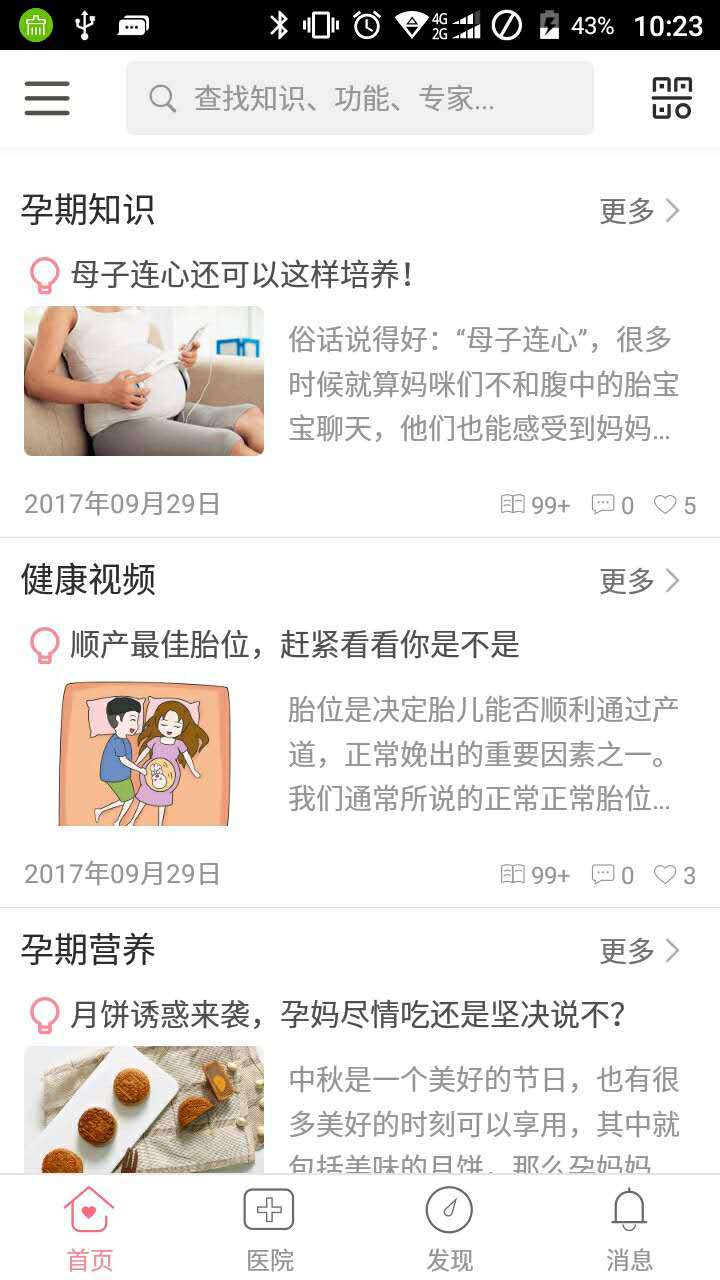Tap the search box for knowledge and experts
The image size is (720, 1280).
coord(360,98)
